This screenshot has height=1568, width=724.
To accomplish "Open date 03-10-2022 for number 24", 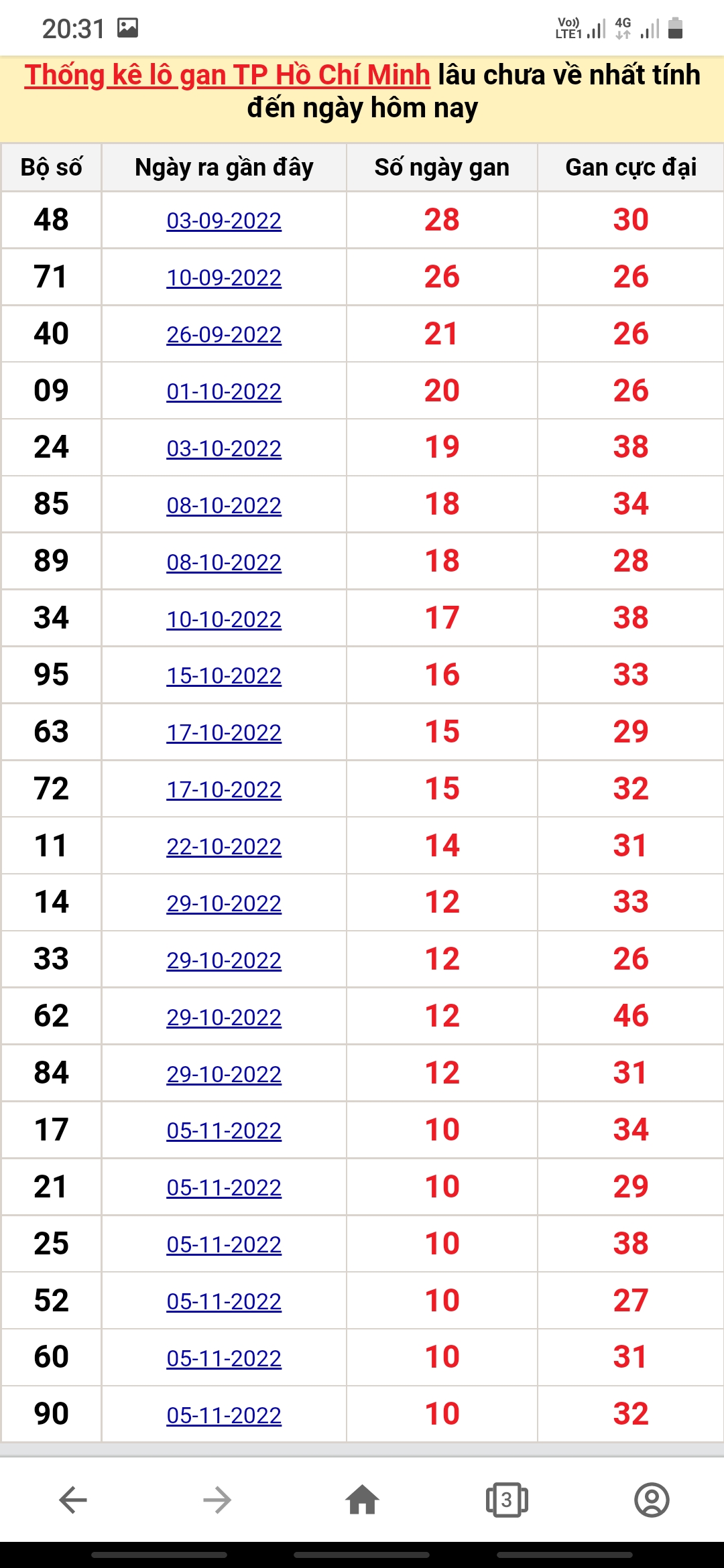I will pyautogui.click(x=224, y=448).
